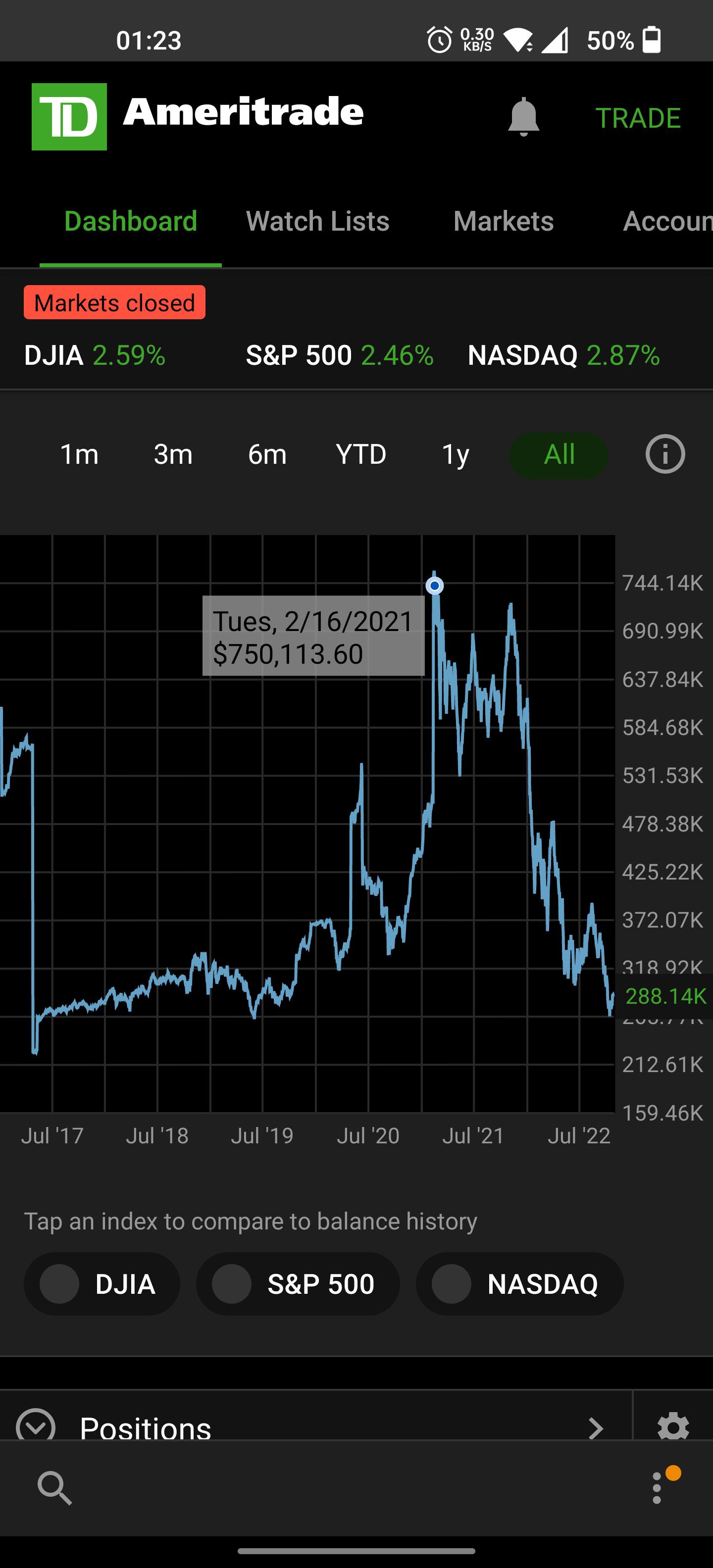Viewport: 713px width, 1568px height.
Task: Tap the TRADE button
Action: coord(638,118)
